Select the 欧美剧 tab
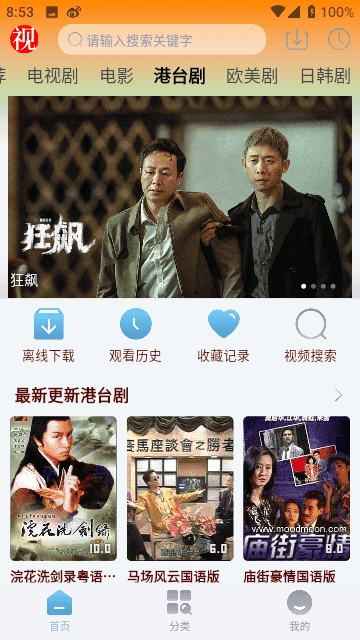 (252, 76)
